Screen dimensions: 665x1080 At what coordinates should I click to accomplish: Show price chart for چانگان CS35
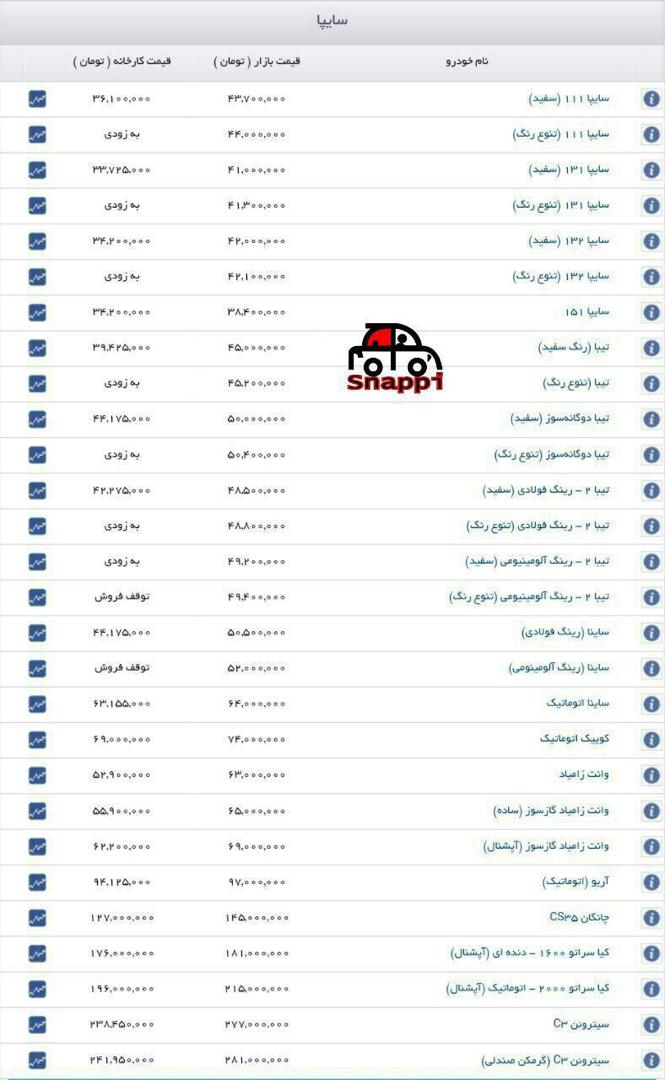(37, 917)
